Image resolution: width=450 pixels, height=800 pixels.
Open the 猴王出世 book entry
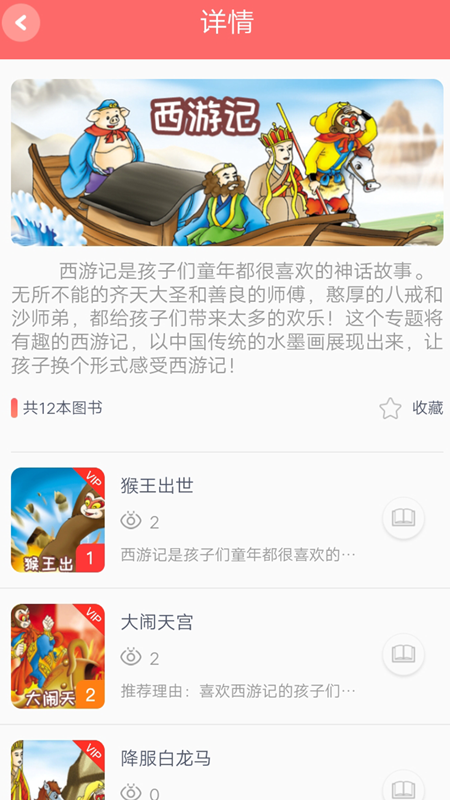point(225,520)
